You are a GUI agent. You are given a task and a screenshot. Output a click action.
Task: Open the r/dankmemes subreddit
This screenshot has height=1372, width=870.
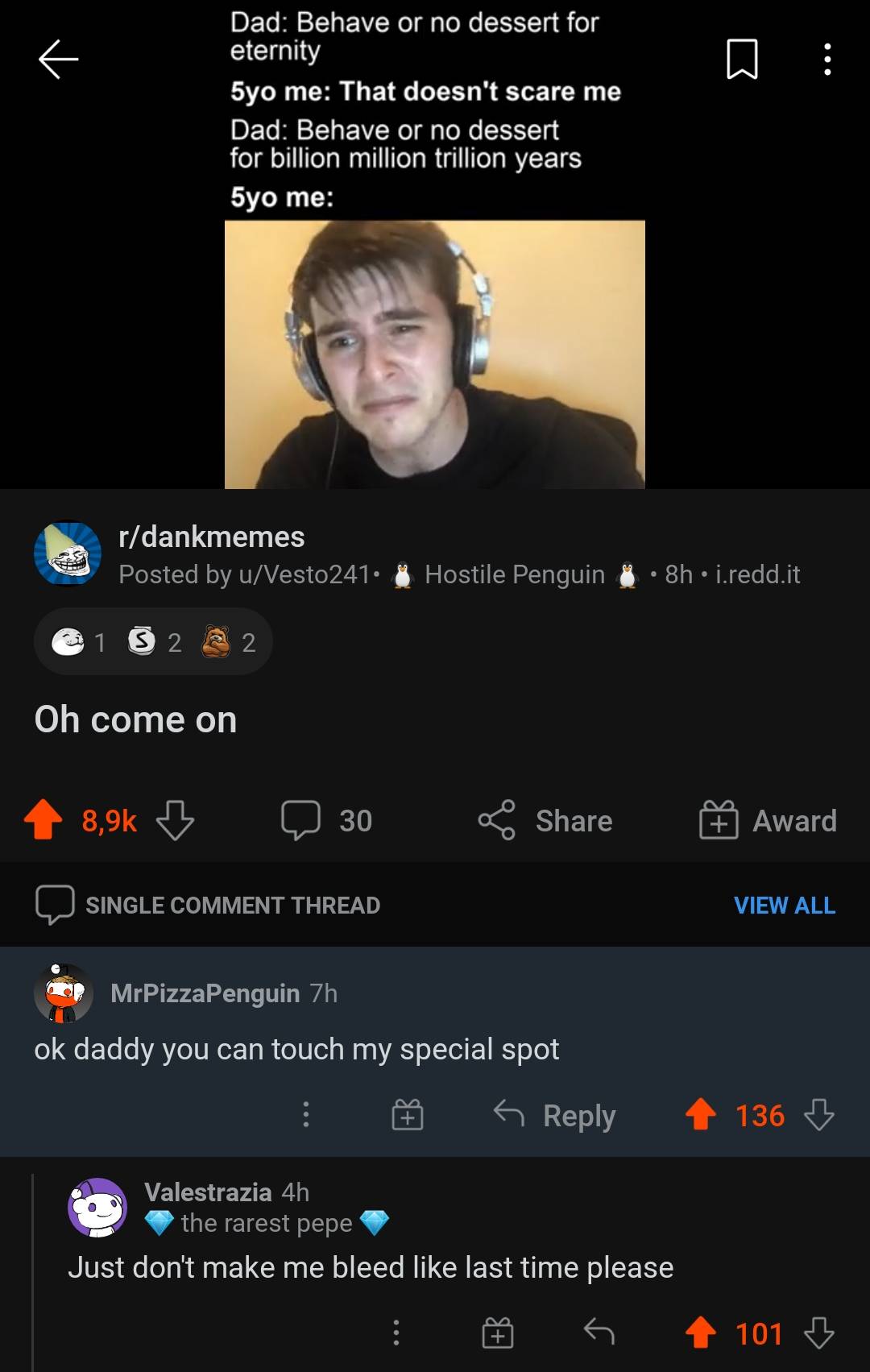211,537
